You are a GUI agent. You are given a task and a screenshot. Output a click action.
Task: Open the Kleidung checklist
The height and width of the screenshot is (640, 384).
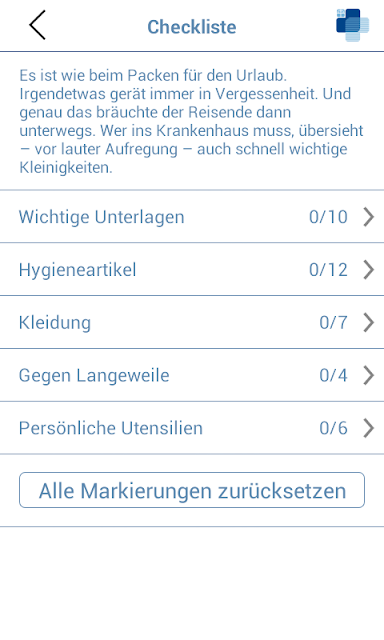192,322
